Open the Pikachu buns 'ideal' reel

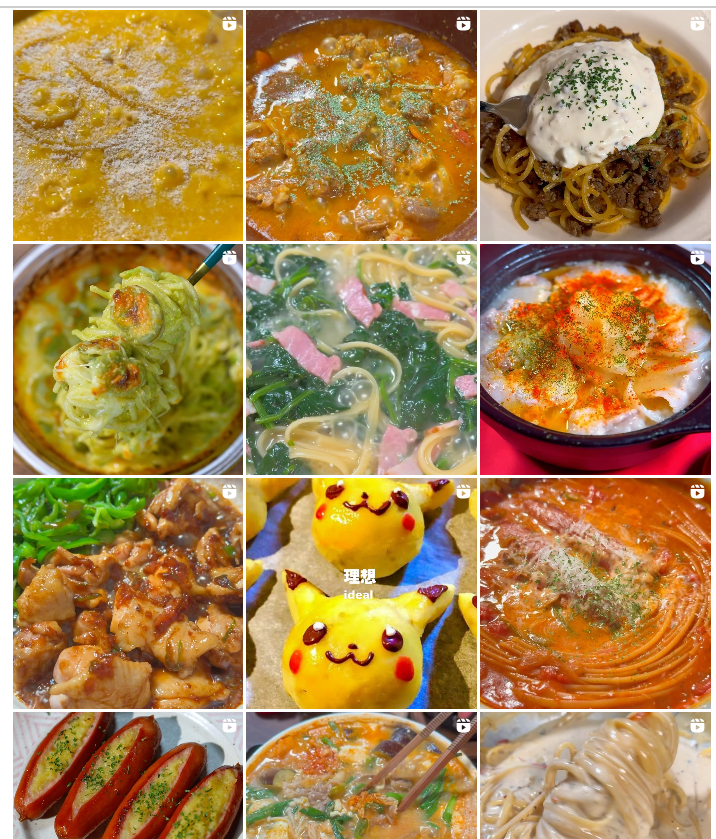(x=361, y=593)
